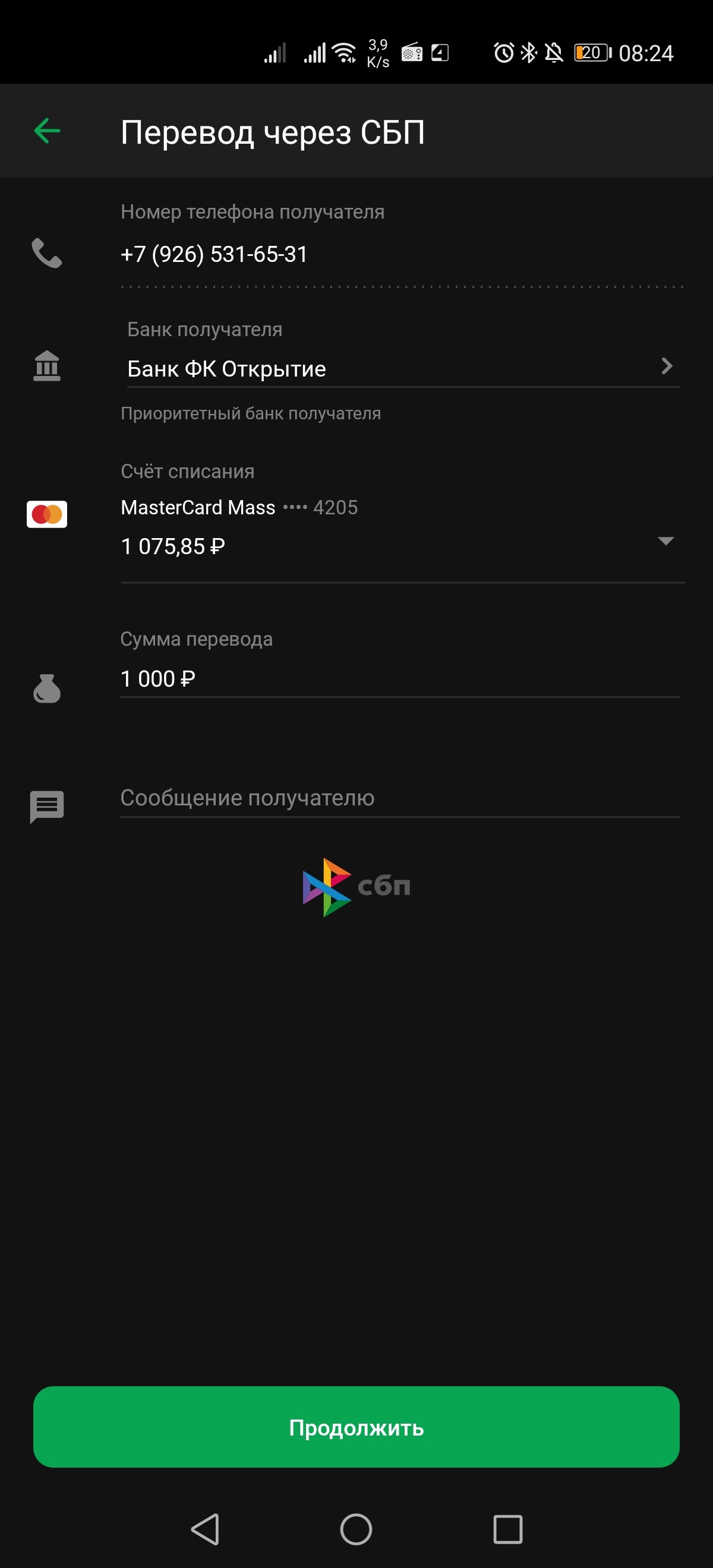Open the recent apps overview
This screenshot has height=1568, width=713.
(507, 1529)
